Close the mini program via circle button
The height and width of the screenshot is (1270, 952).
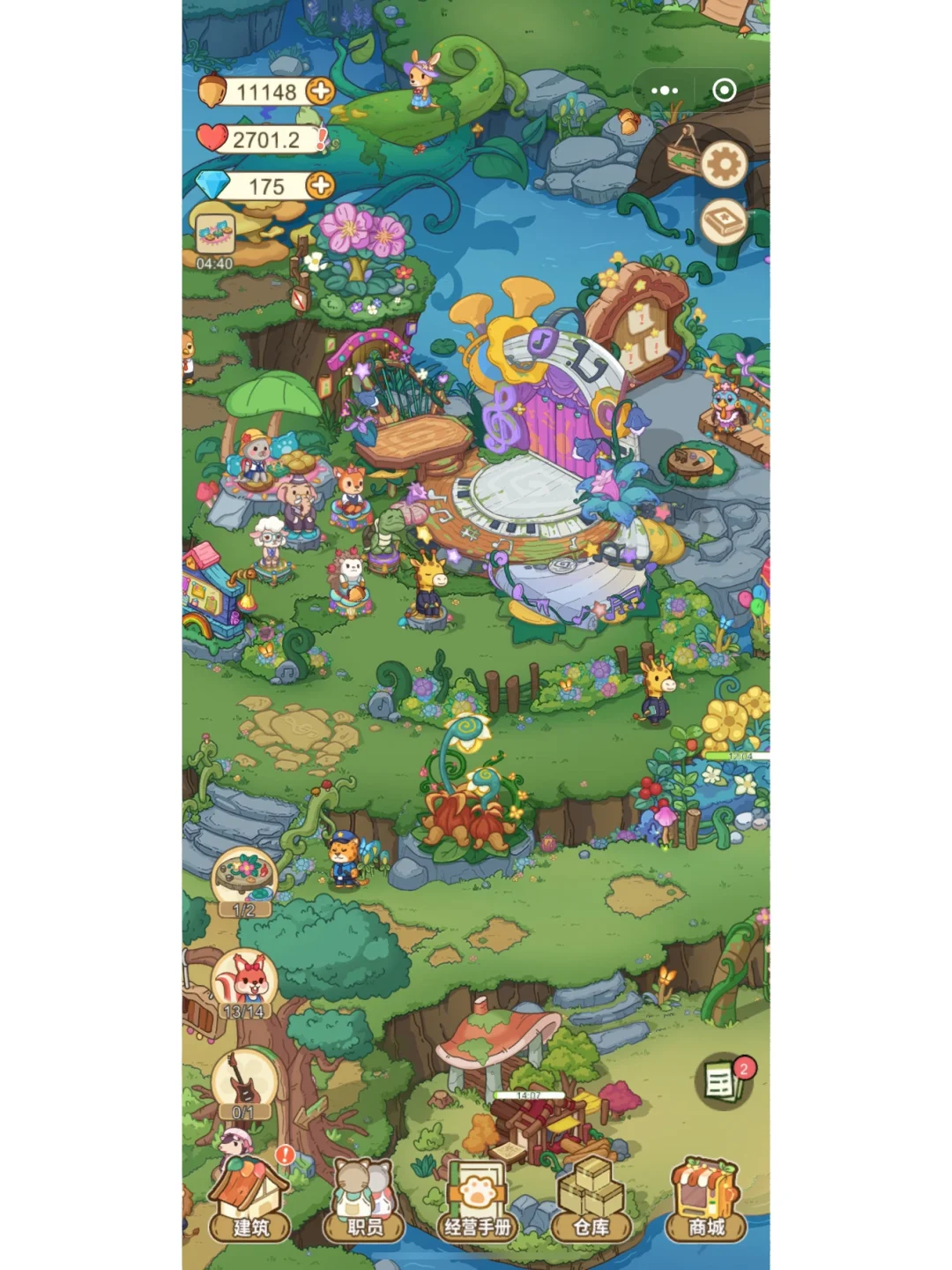tap(724, 90)
